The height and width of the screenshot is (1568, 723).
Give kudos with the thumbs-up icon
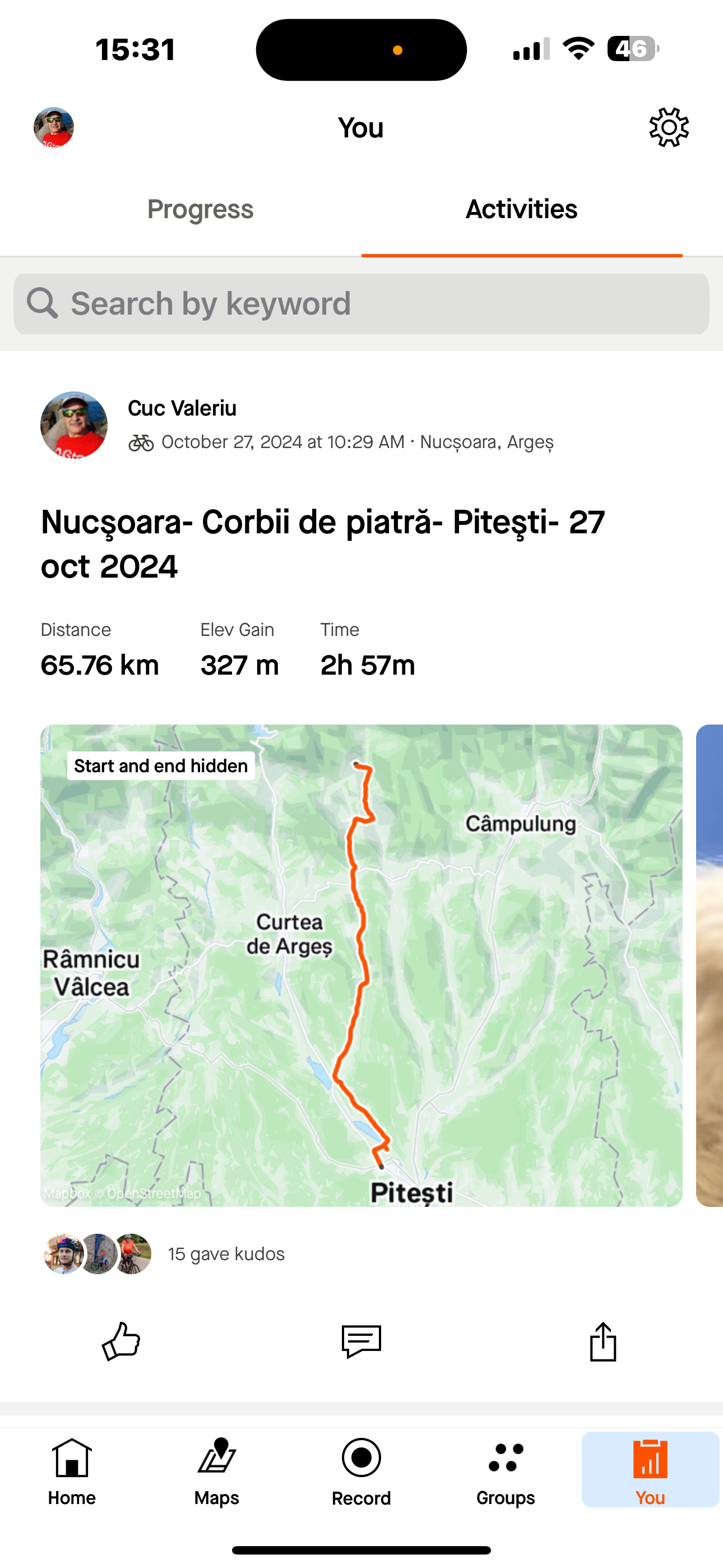(x=121, y=1341)
